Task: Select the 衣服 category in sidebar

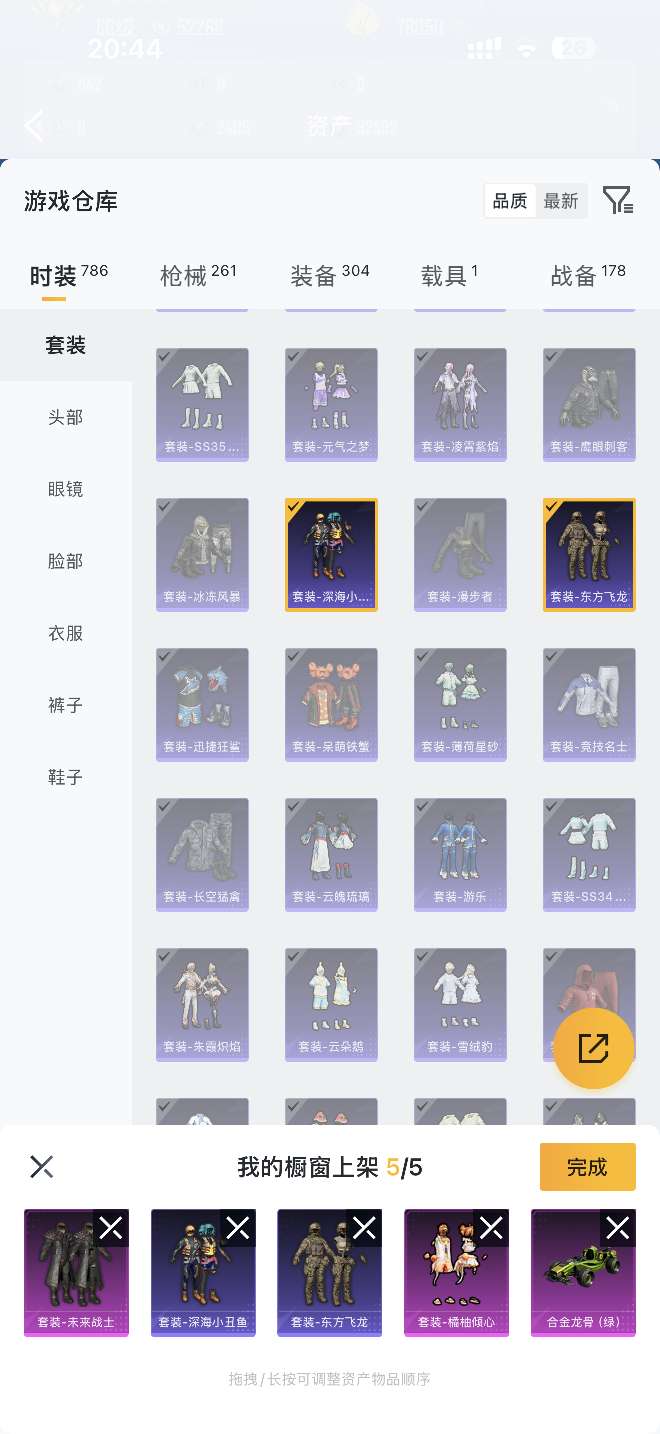Action: [x=65, y=633]
